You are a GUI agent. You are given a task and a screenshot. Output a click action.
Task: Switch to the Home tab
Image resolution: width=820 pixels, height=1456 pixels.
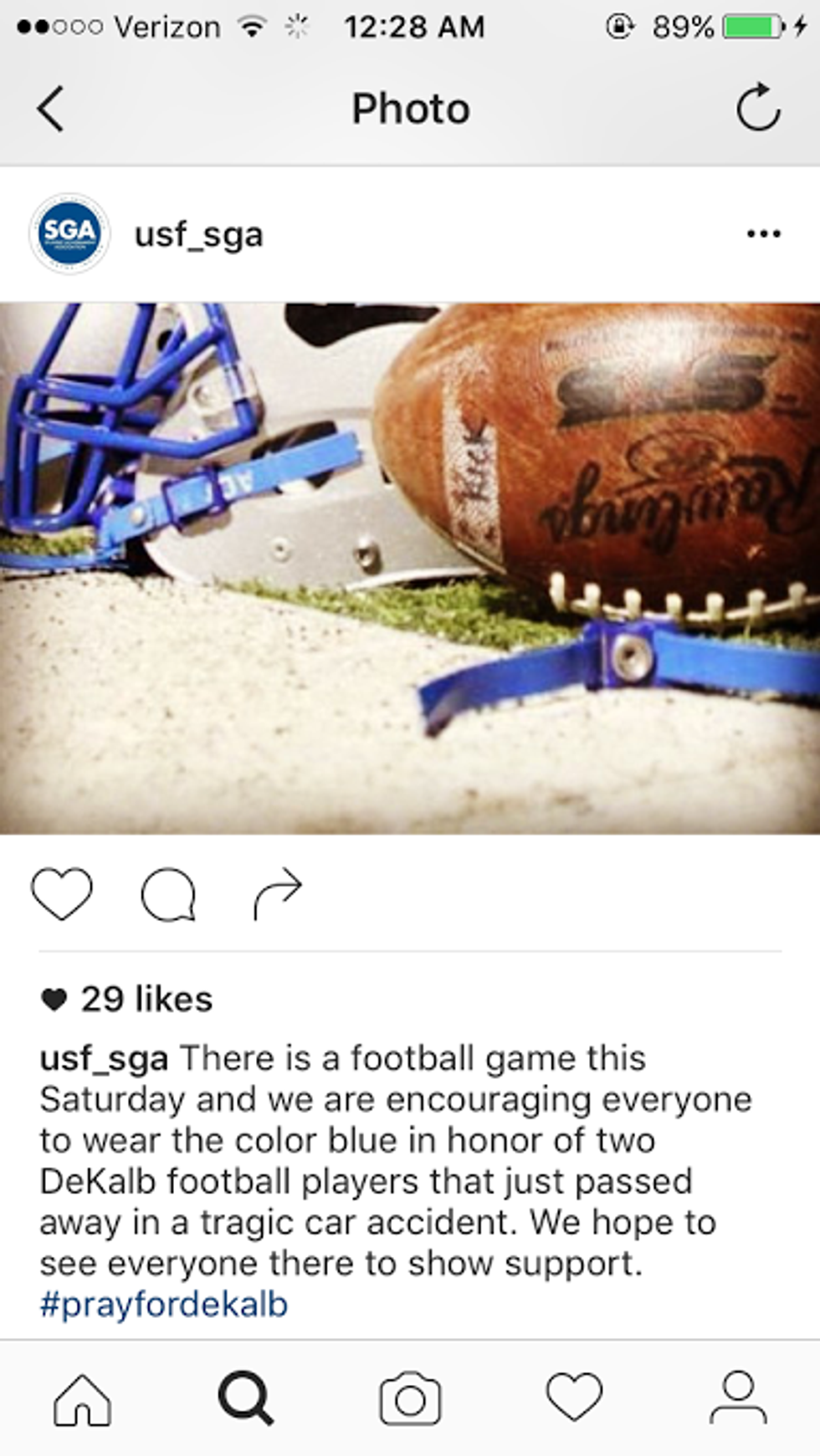[x=82, y=1398]
